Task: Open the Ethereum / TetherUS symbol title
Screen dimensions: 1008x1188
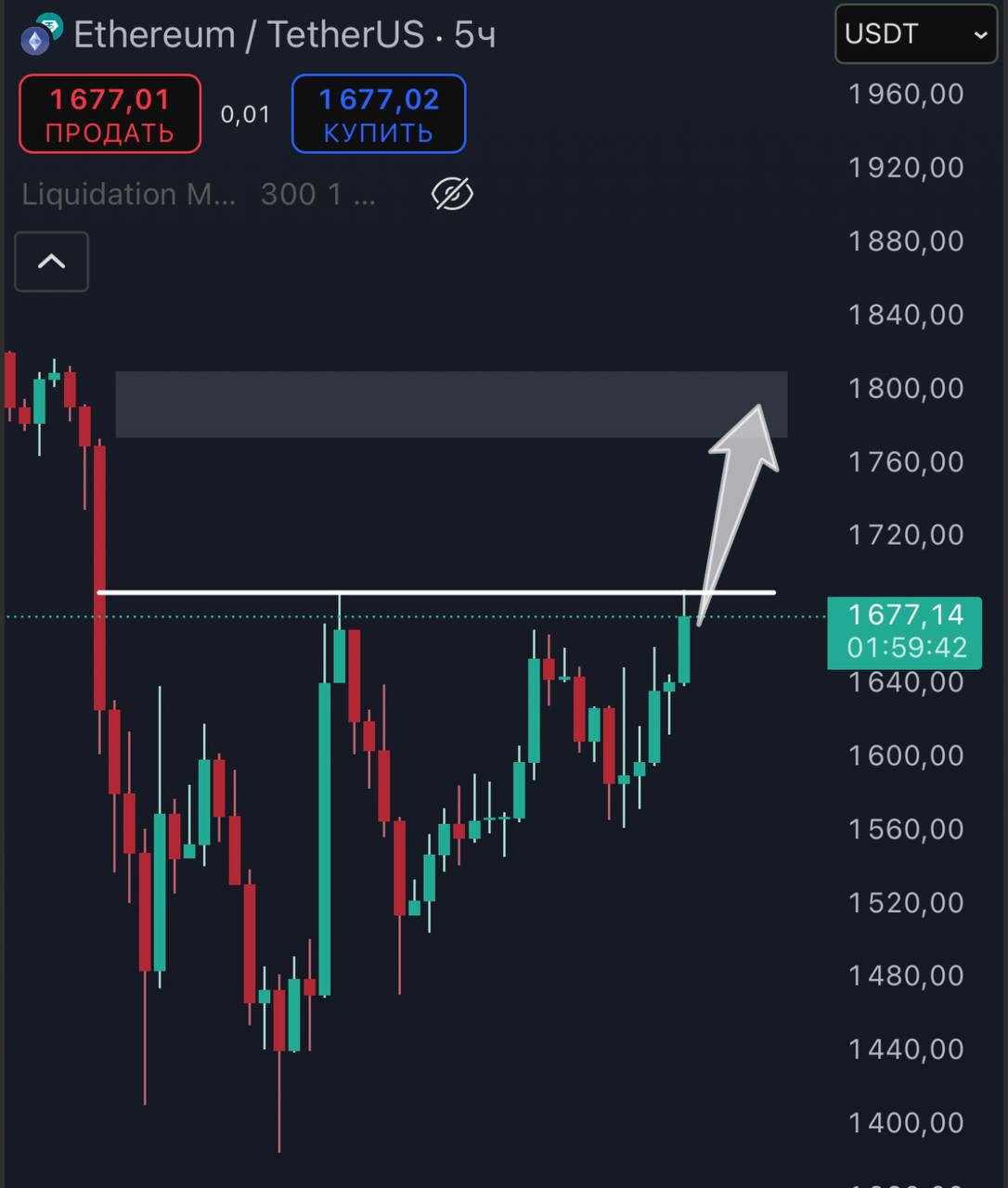Action: pyautogui.click(x=246, y=35)
